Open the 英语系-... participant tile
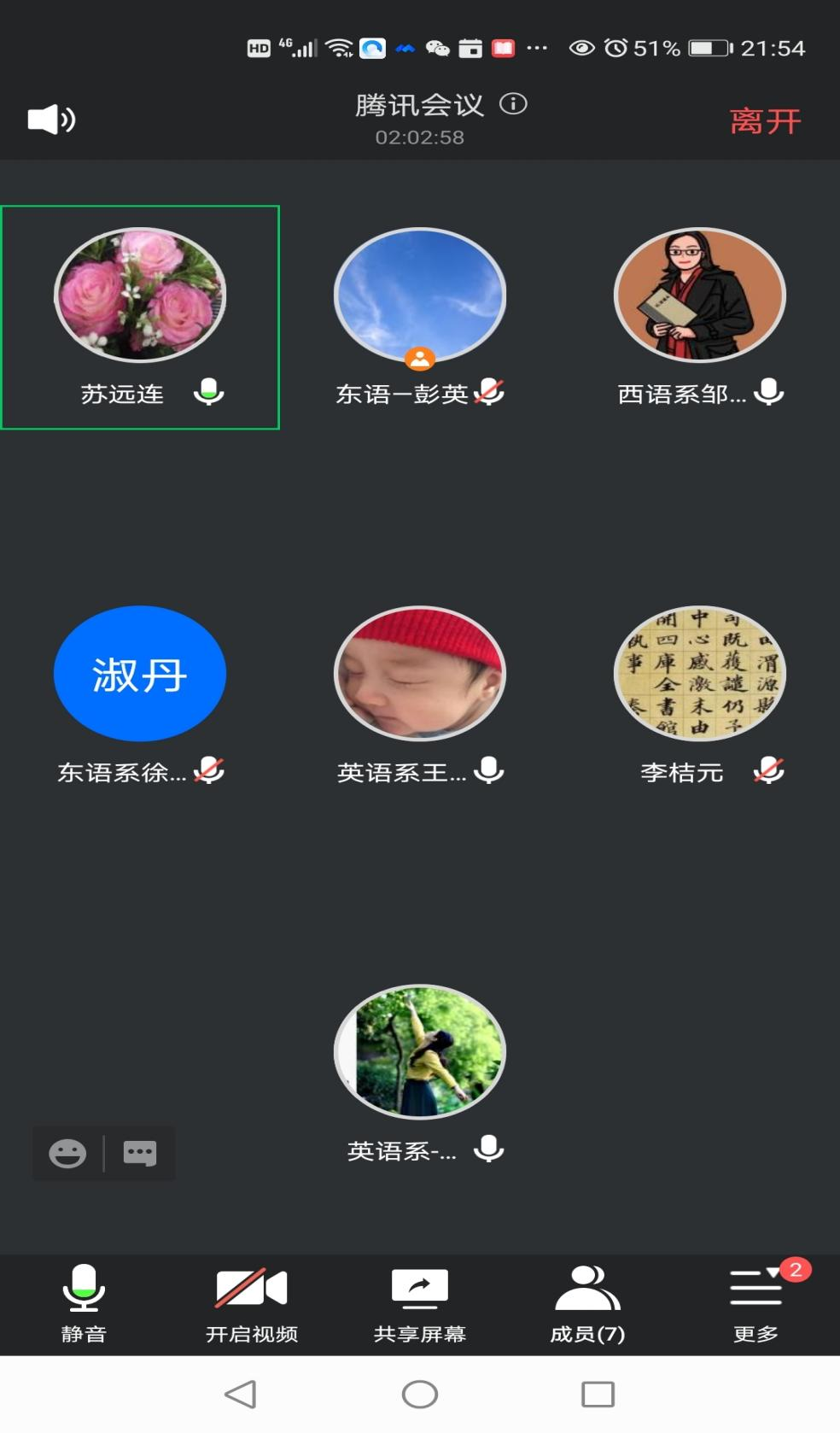The width and height of the screenshot is (840, 1433). pos(419,1073)
